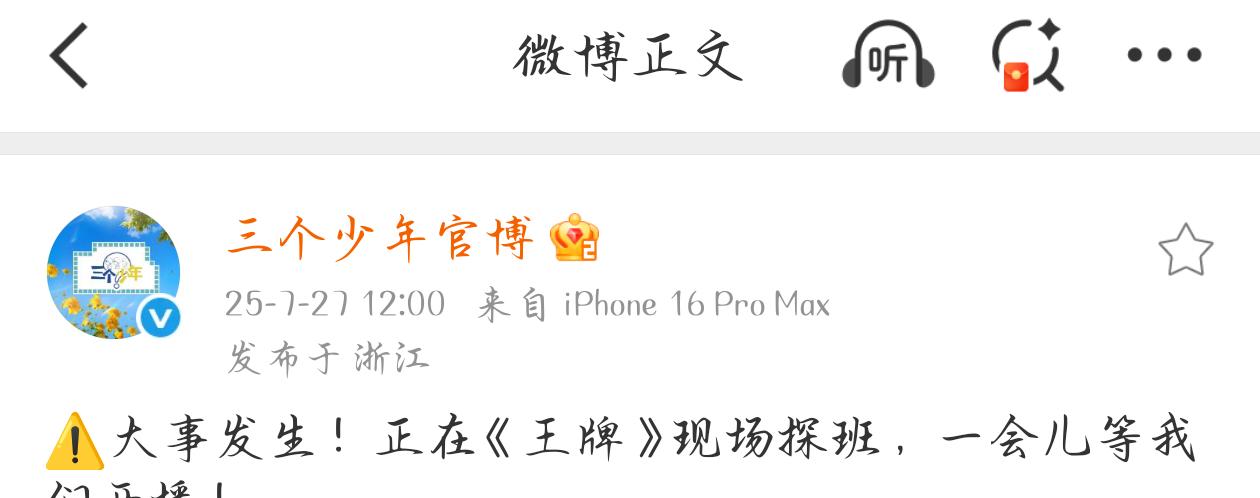The width and height of the screenshot is (1260, 498).
Task: Open the crown membership badge
Action: coord(574,240)
